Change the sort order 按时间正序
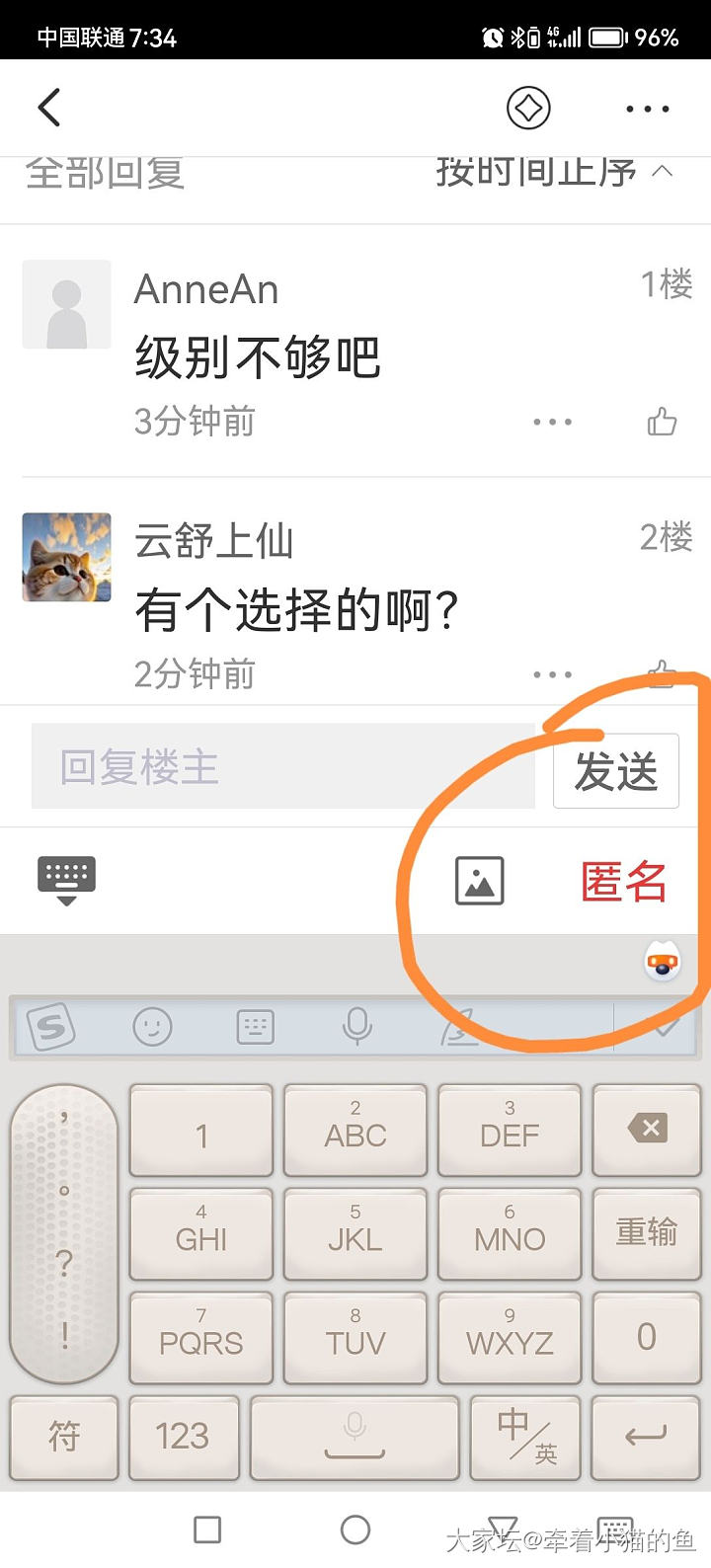The width and height of the screenshot is (711, 1568). [x=553, y=173]
